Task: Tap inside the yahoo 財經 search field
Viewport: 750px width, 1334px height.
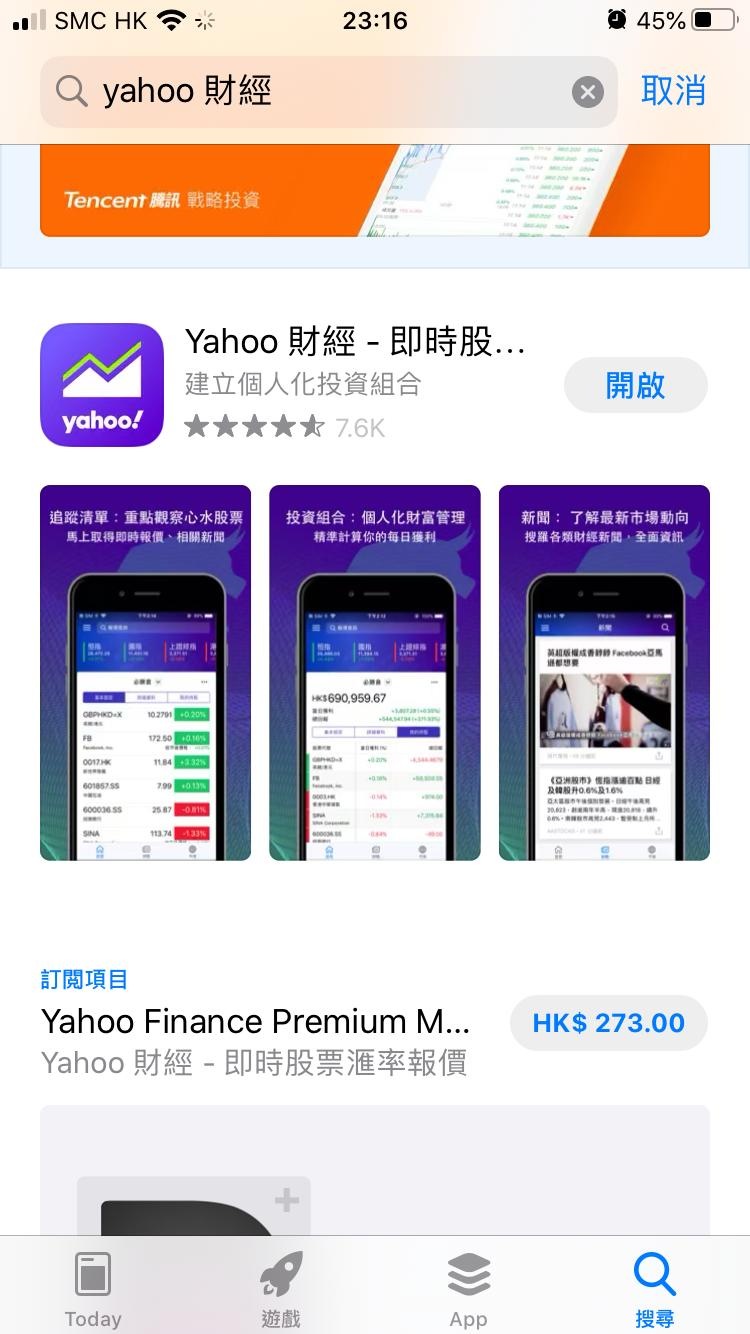Action: [x=300, y=90]
